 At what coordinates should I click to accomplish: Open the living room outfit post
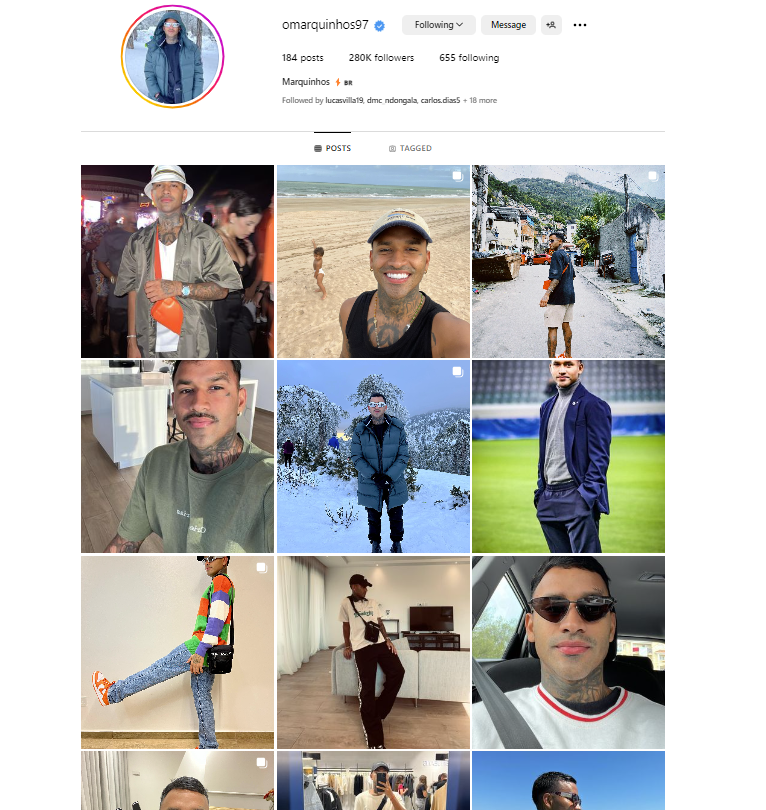[x=373, y=652]
